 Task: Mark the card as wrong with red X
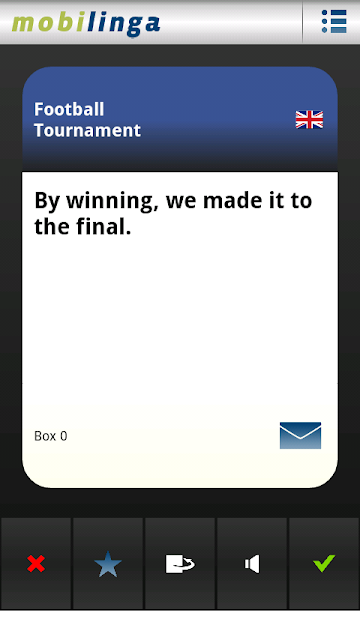pos(36,564)
